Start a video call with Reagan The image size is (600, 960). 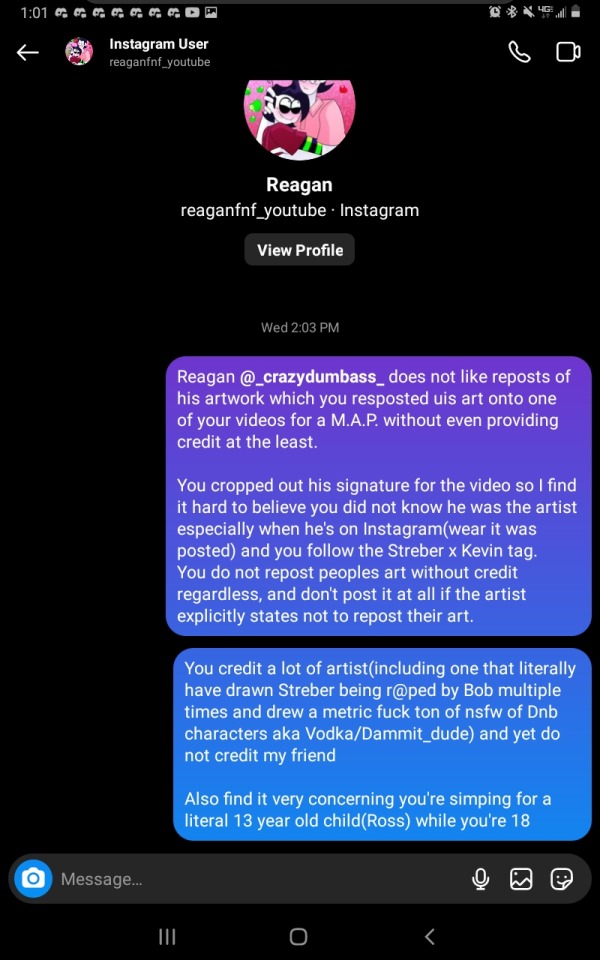pyautogui.click(x=568, y=53)
